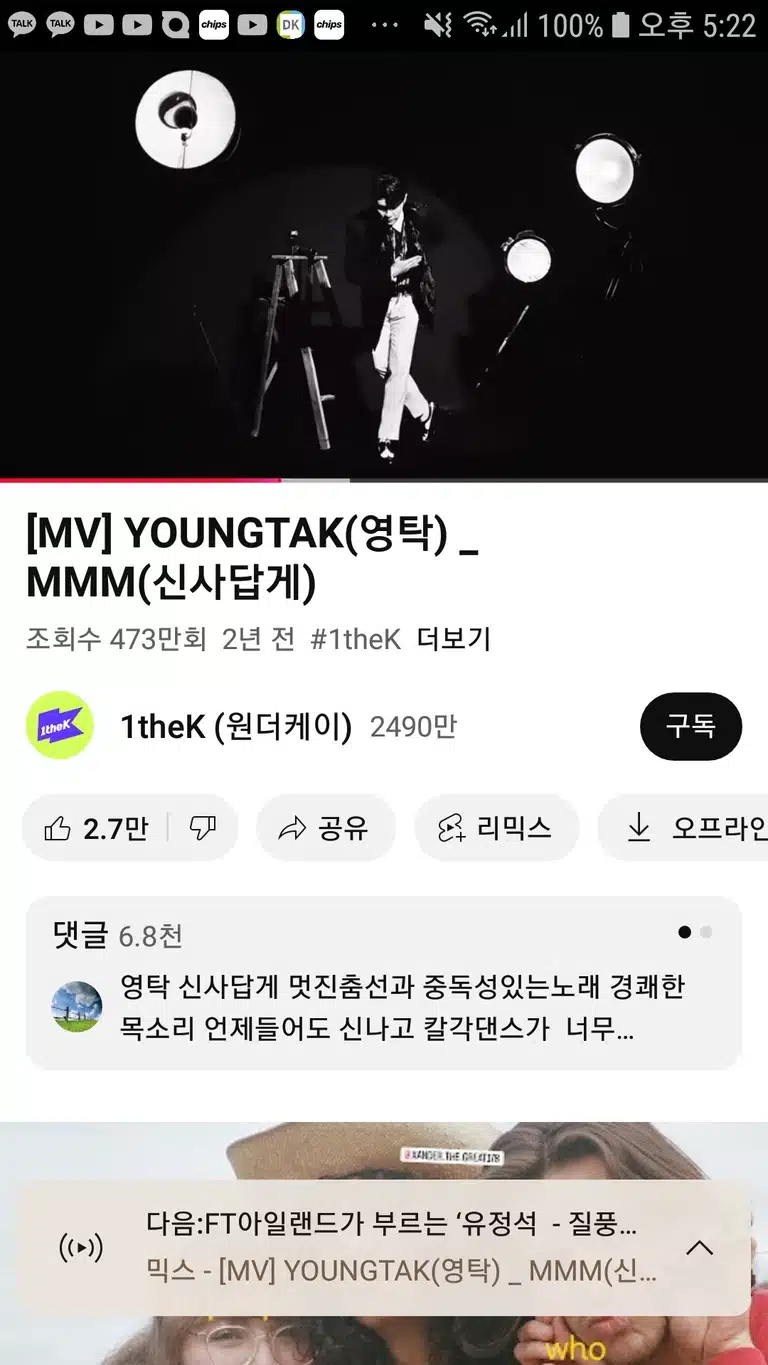
Task: Subscribe with the 구독 button
Action: (x=691, y=726)
